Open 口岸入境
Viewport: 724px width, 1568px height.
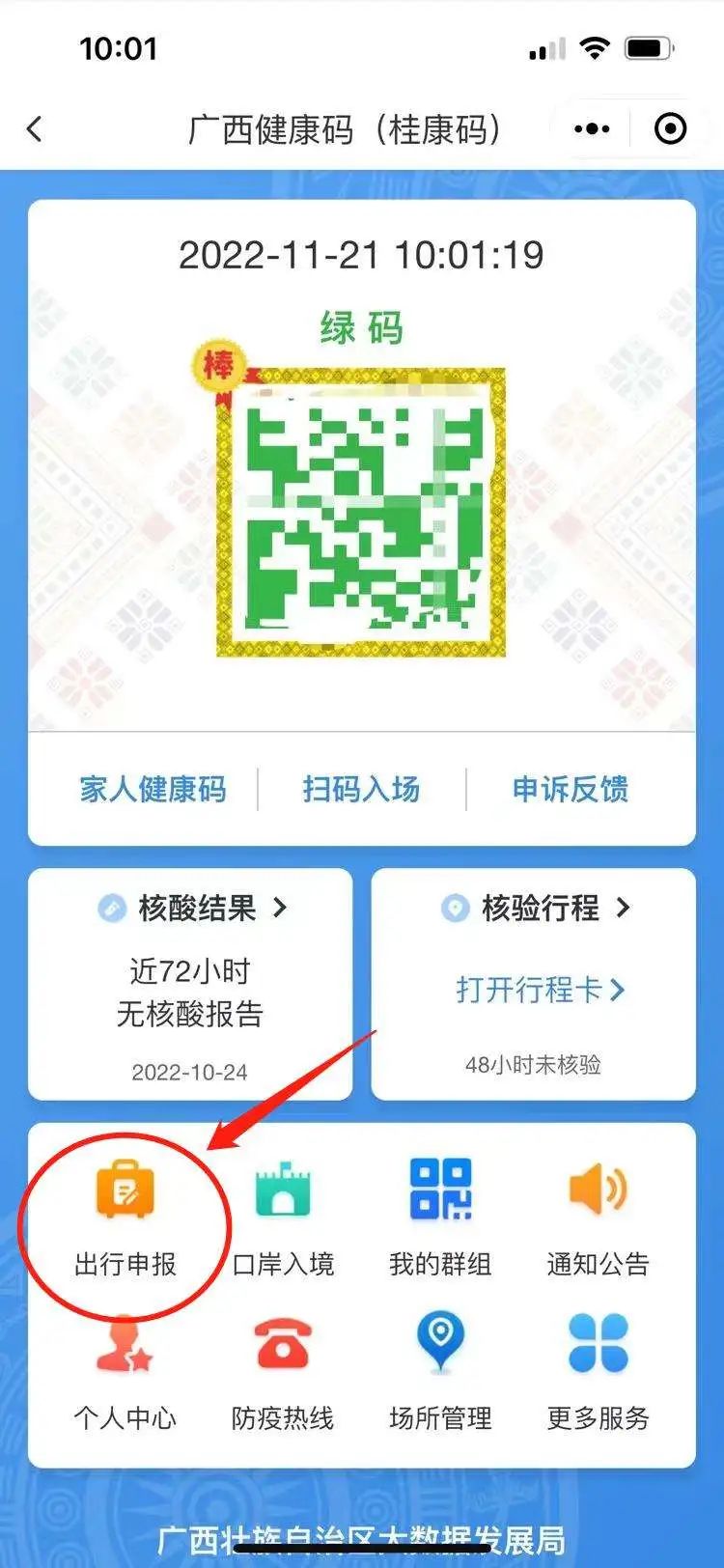coord(283,1217)
